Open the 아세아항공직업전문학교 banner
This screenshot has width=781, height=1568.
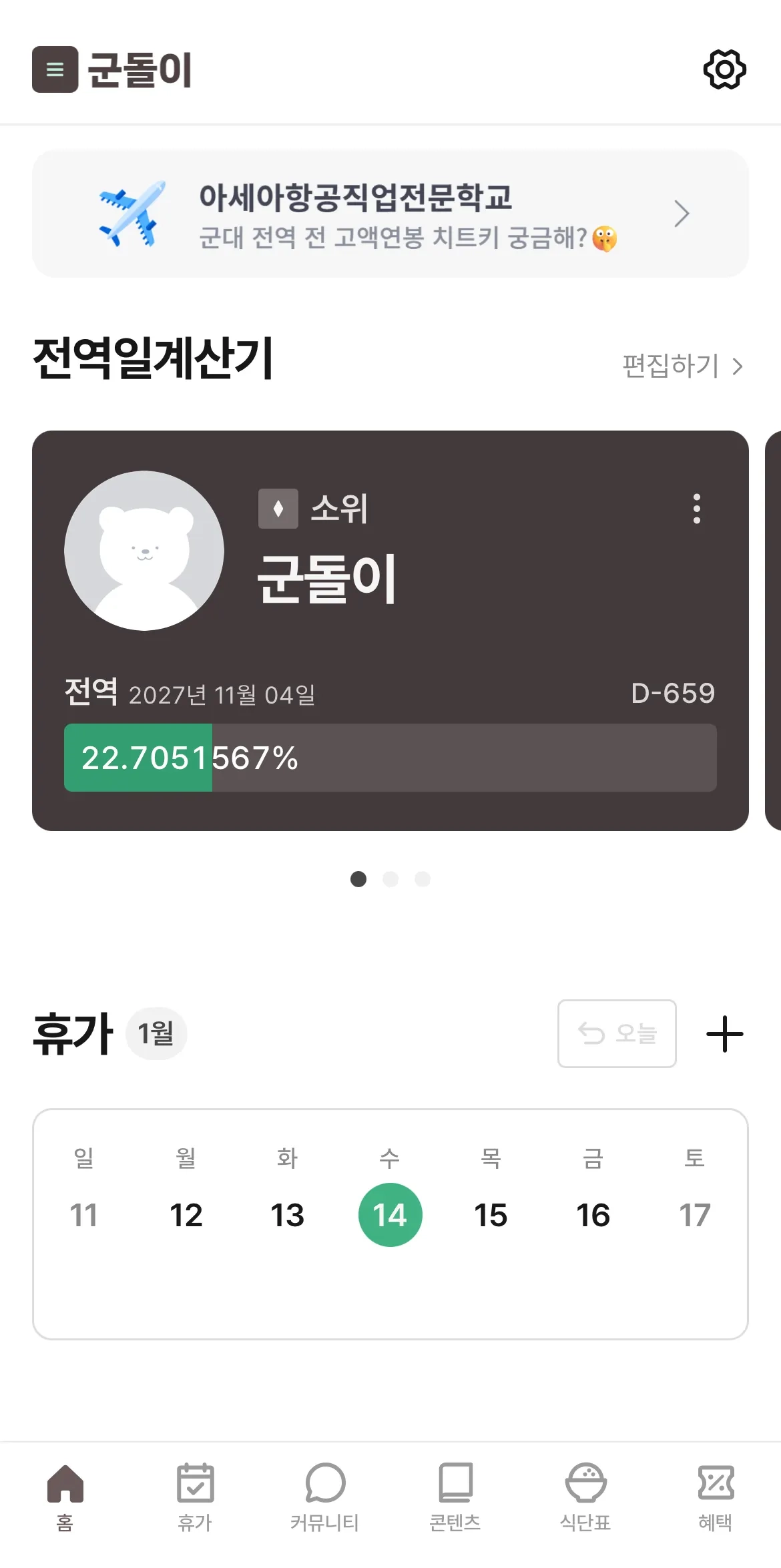click(390, 214)
